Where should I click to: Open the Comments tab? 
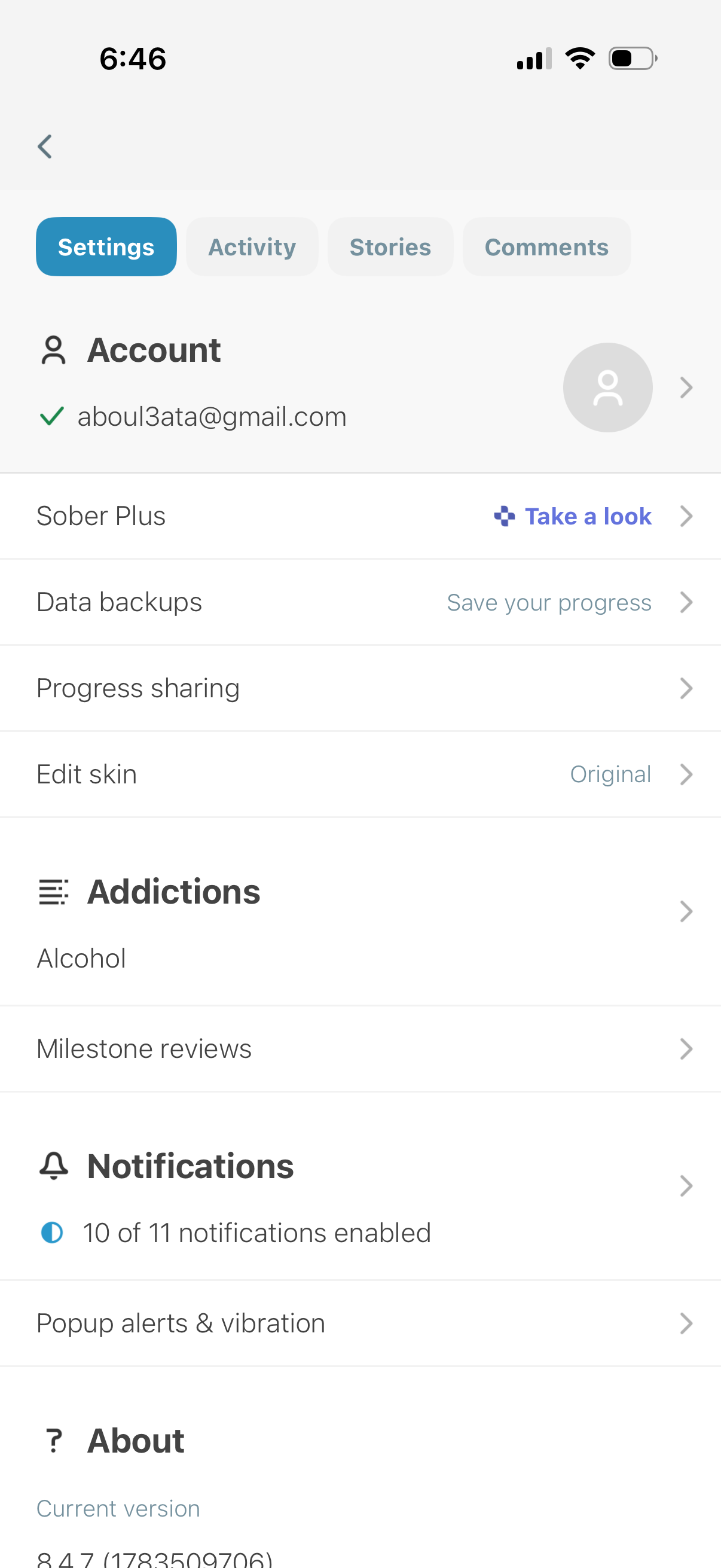coord(546,247)
